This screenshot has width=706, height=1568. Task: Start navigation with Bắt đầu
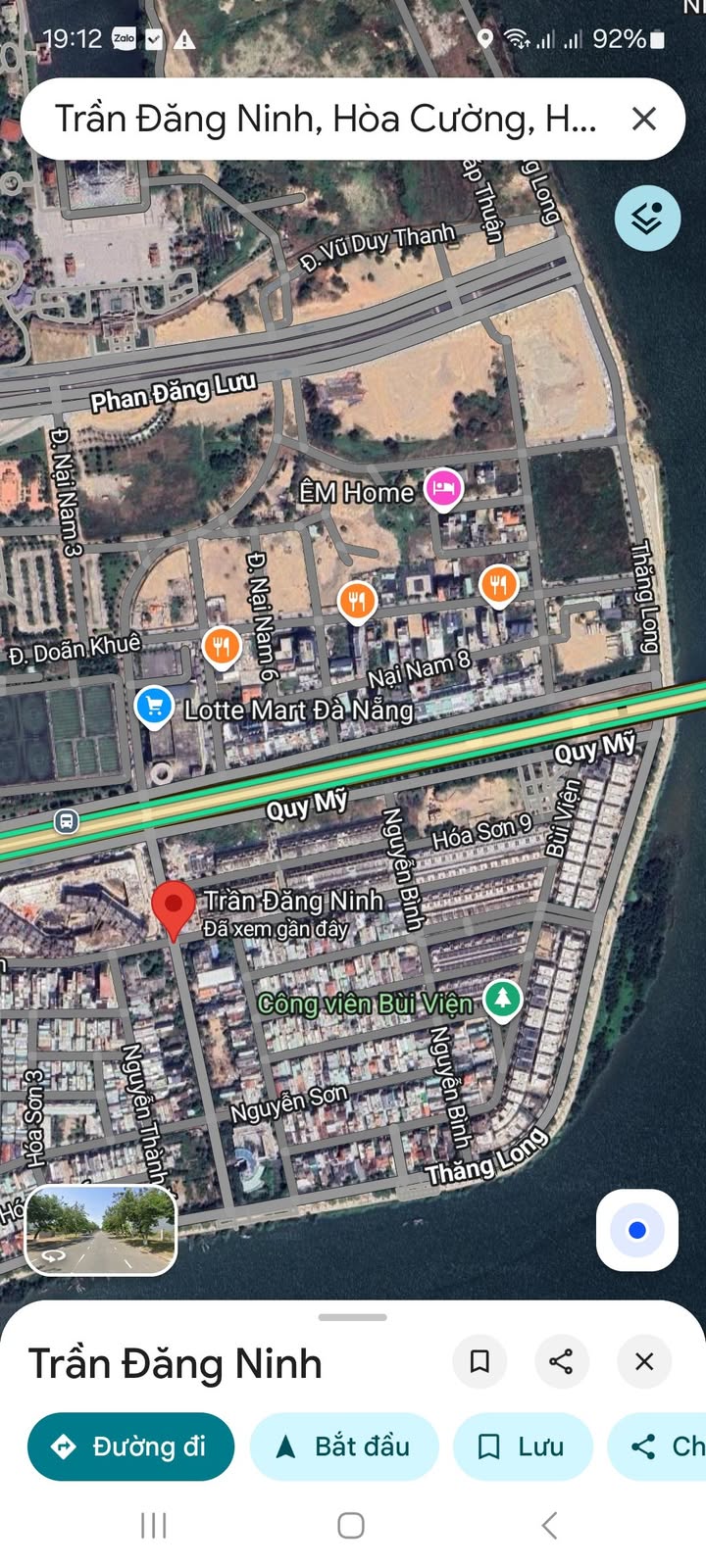pyautogui.click(x=344, y=1446)
